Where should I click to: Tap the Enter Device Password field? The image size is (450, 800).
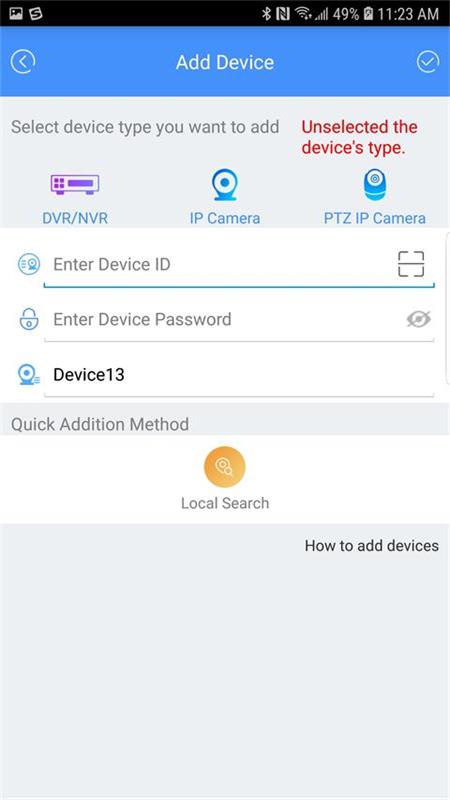(x=224, y=319)
